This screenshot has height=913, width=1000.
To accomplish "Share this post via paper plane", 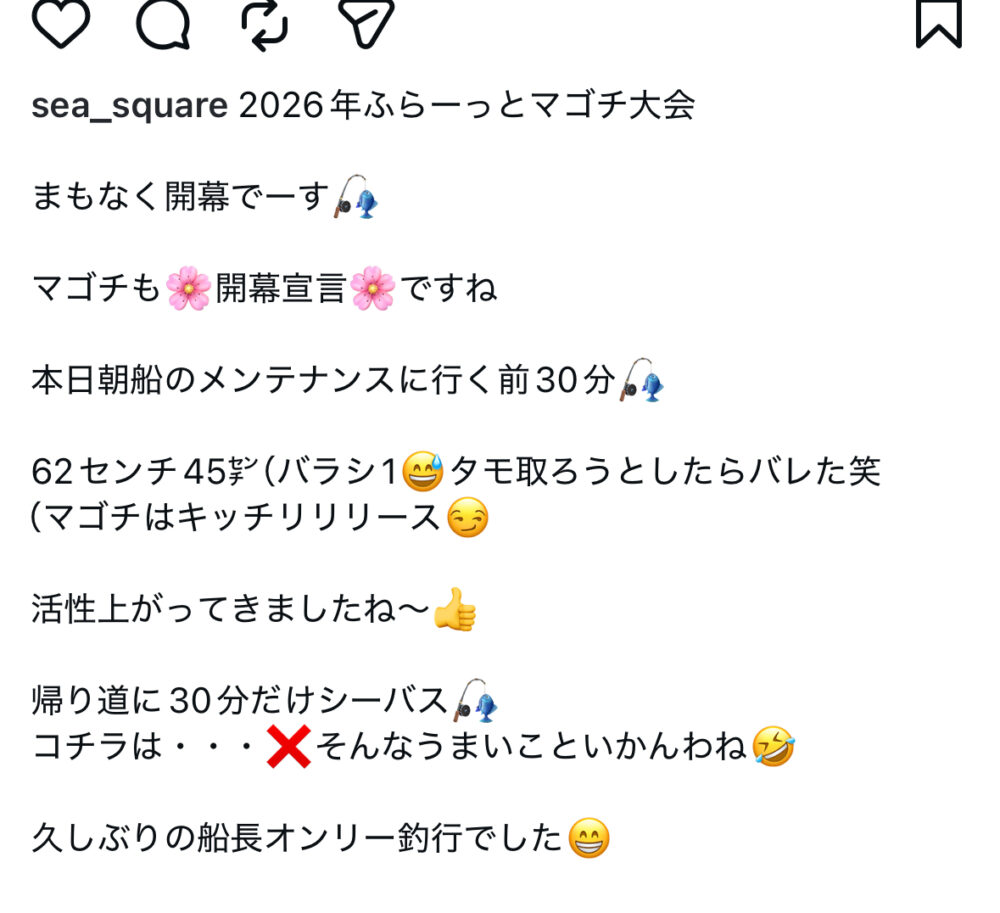I will (x=366, y=22).
